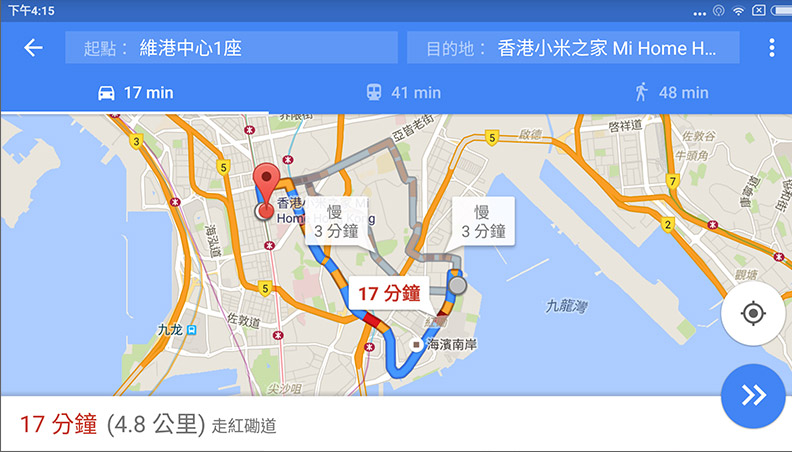The image size is (792, 452).
Task: Edit the destination 香港小米之家 field
Action: click(573, 48)
